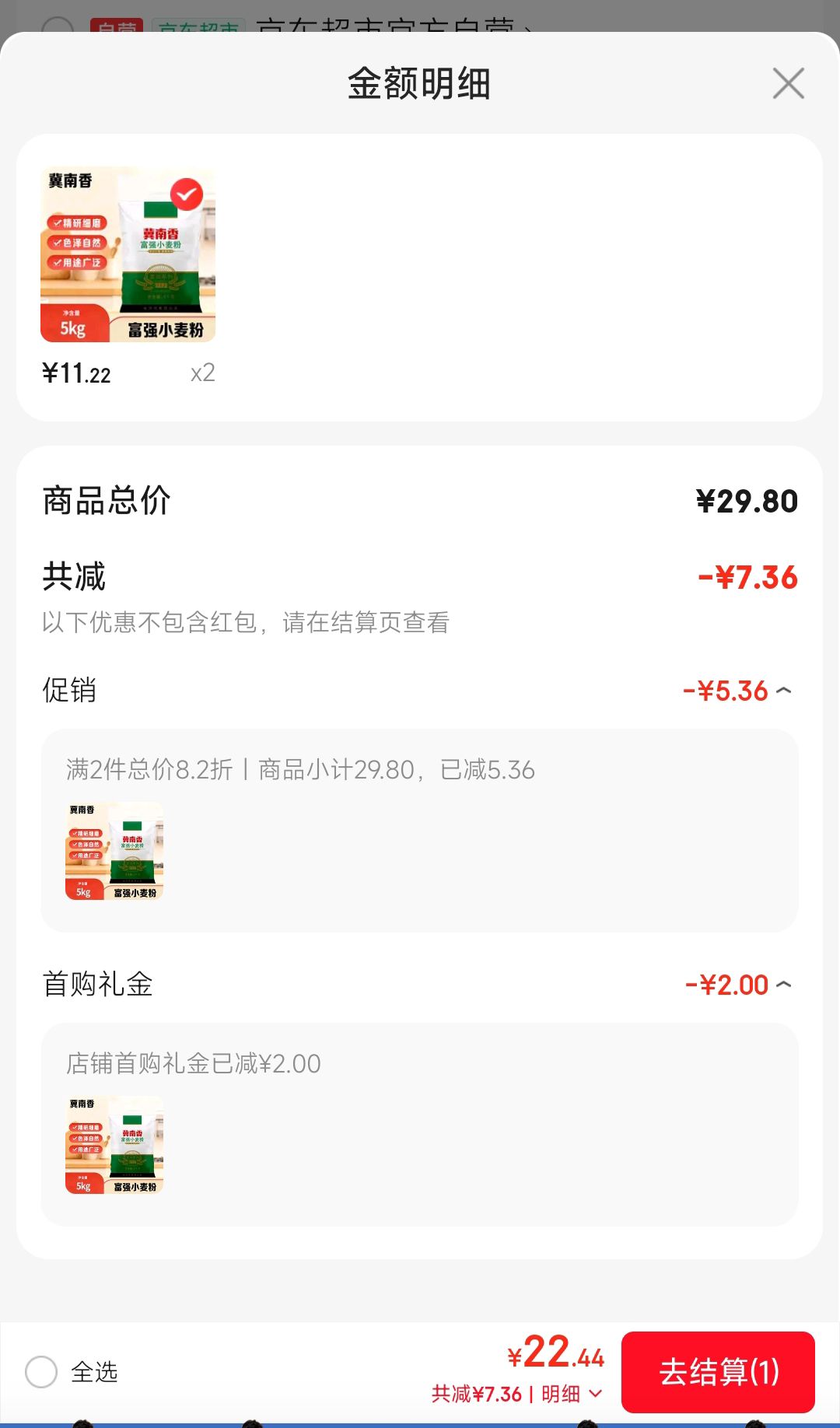Tap 去结算(1) to check out
This screenshot has height=1428, width=840.
[x=718, y=1372]
